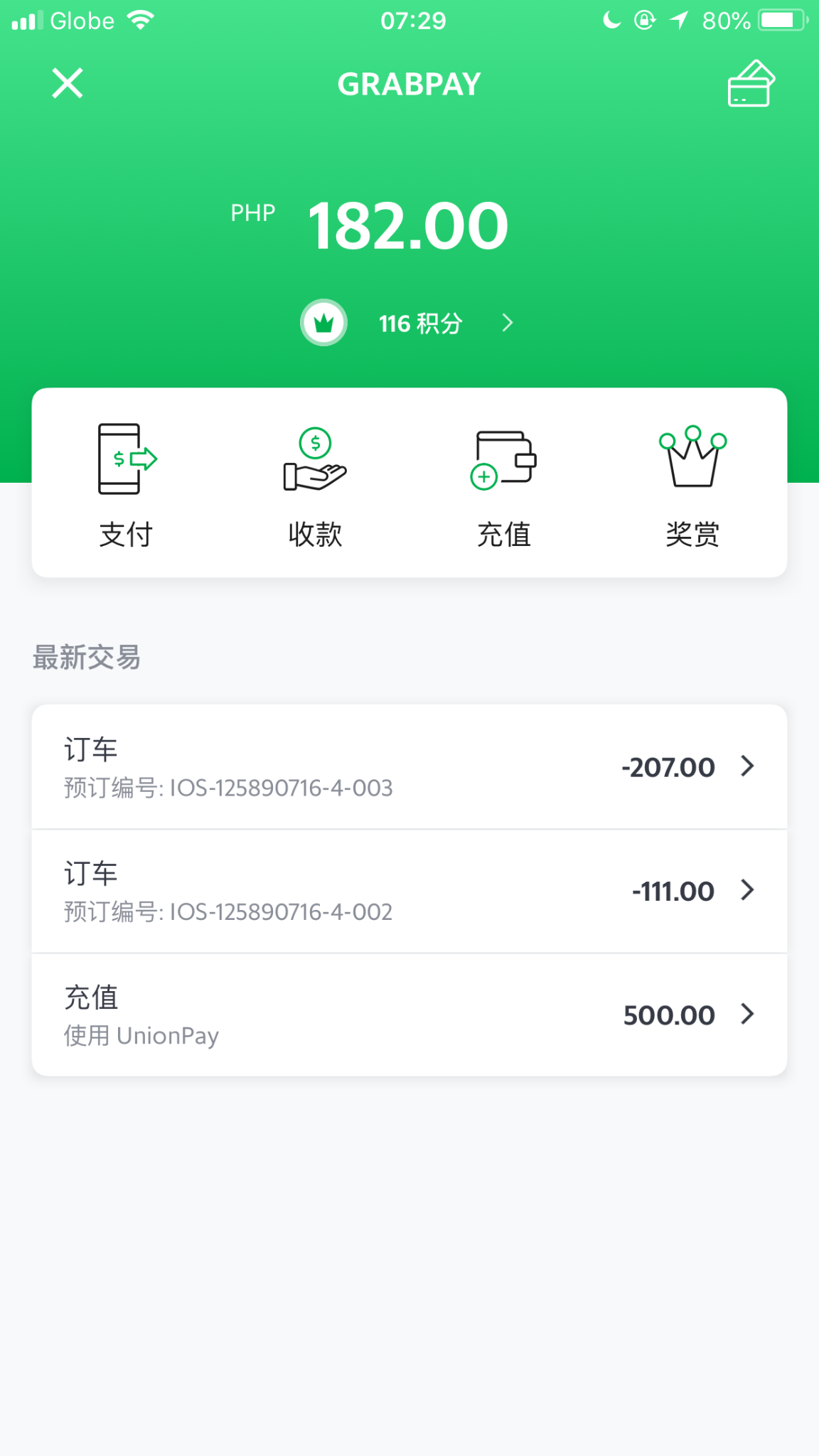Viewport: 819px width, 1456px height.
Task: Open the 500.00 UnionPay top-up transaction
Action: point(409,1015)
